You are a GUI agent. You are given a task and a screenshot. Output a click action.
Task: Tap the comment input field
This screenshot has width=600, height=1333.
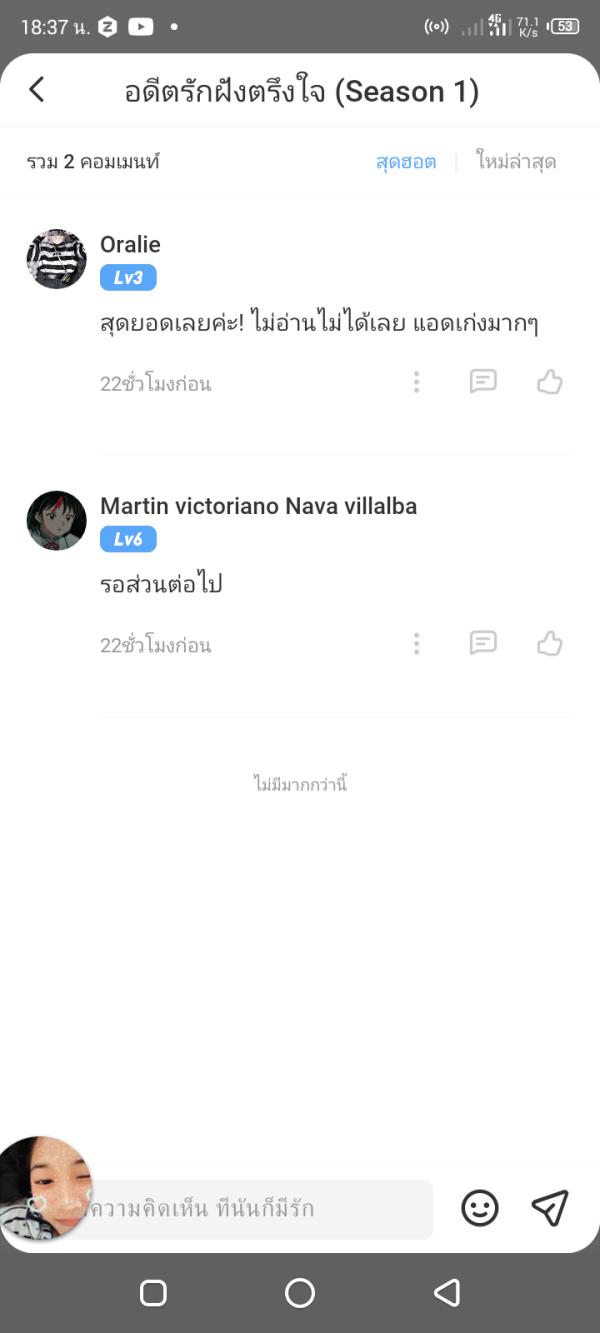(260, 1209)
